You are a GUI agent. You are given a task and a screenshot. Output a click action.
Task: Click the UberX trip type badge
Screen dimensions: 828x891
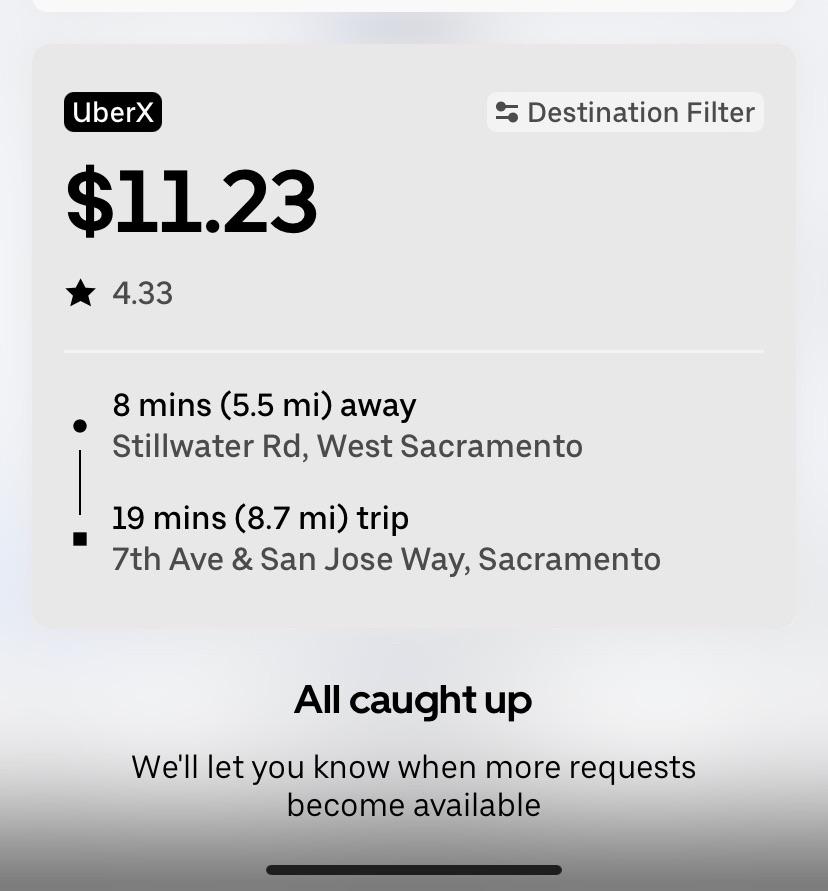point(112,112)
